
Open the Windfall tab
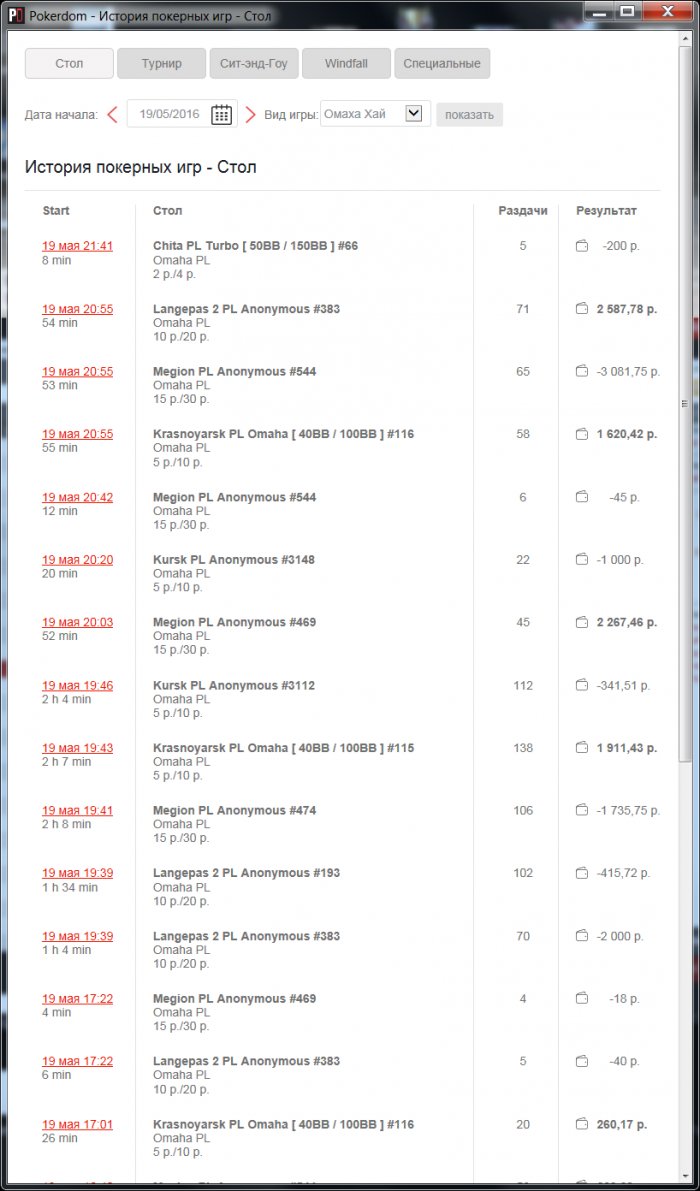click(x=346, y=64)
